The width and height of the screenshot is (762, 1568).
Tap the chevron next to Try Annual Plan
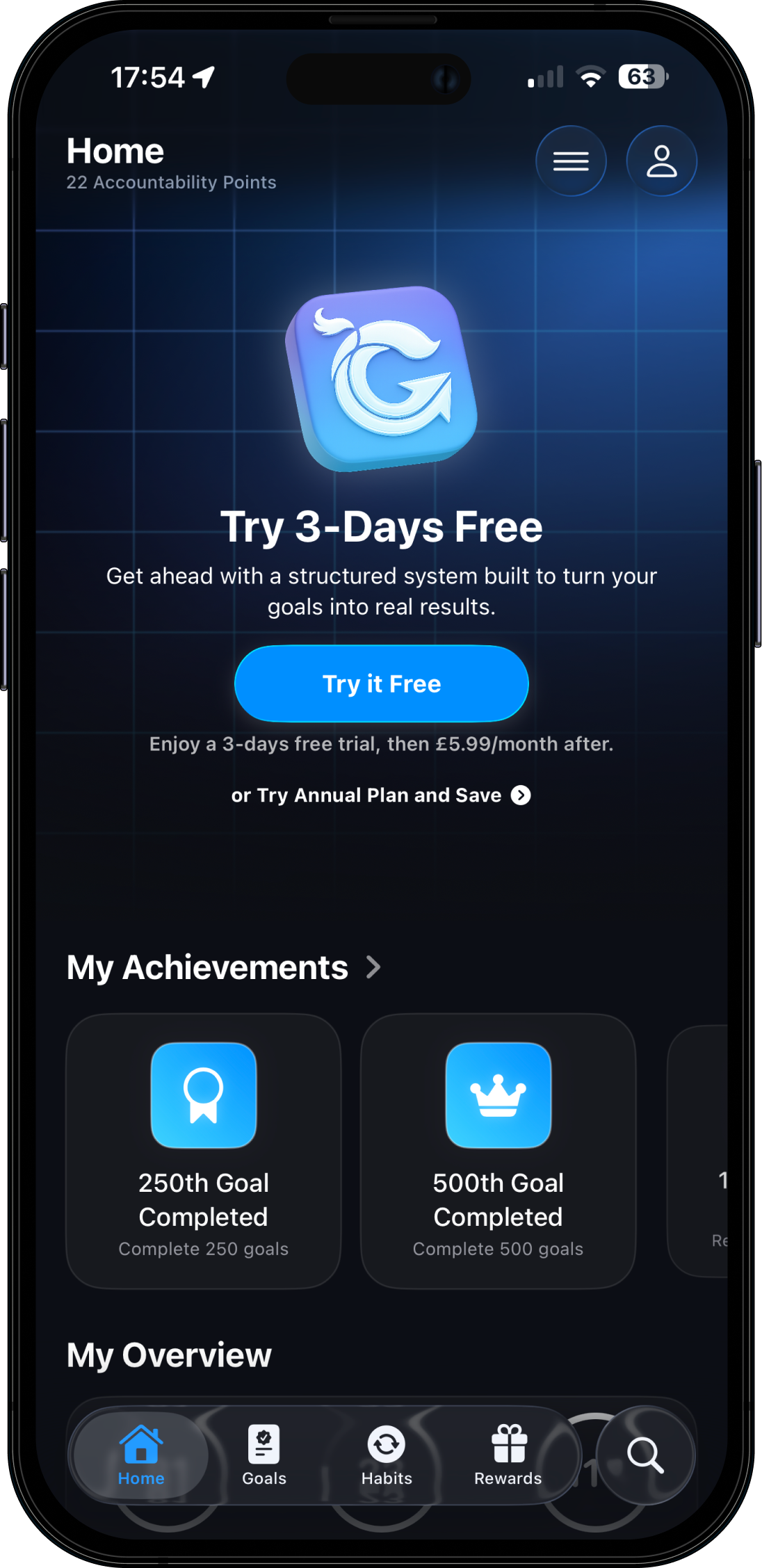[x=520, y=795]
